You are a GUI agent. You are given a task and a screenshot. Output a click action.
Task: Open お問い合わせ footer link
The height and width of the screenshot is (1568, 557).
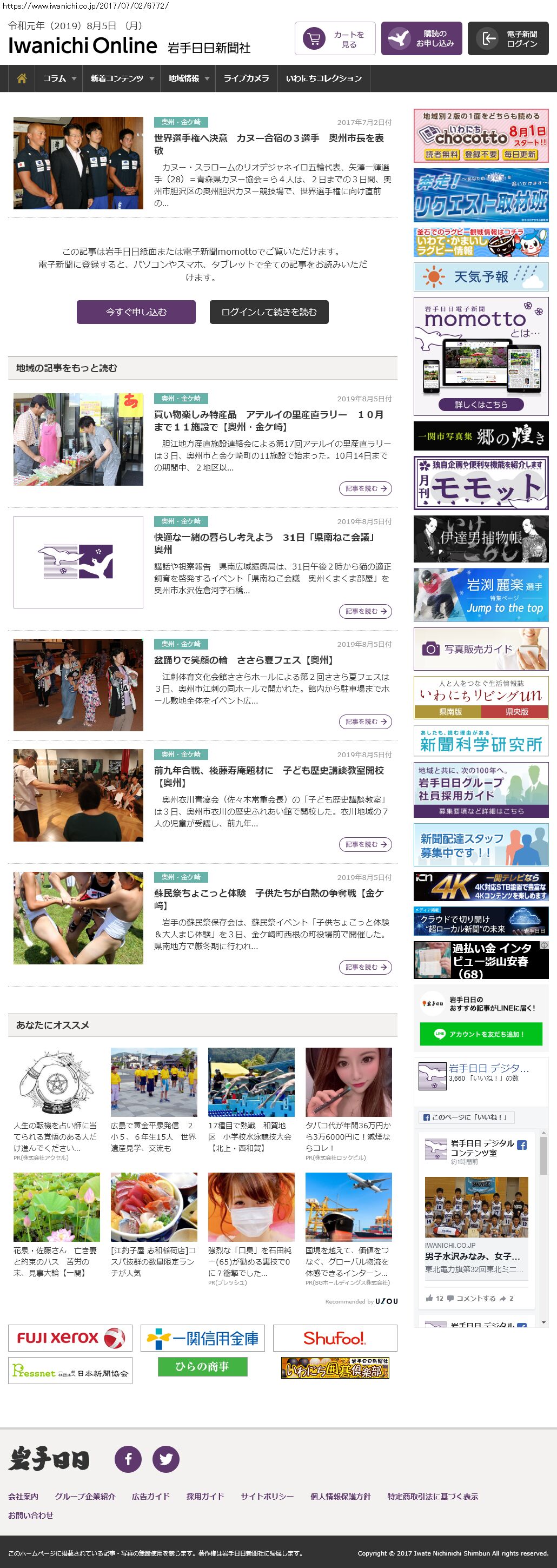pyautogui.click(x=30, y=1515)
